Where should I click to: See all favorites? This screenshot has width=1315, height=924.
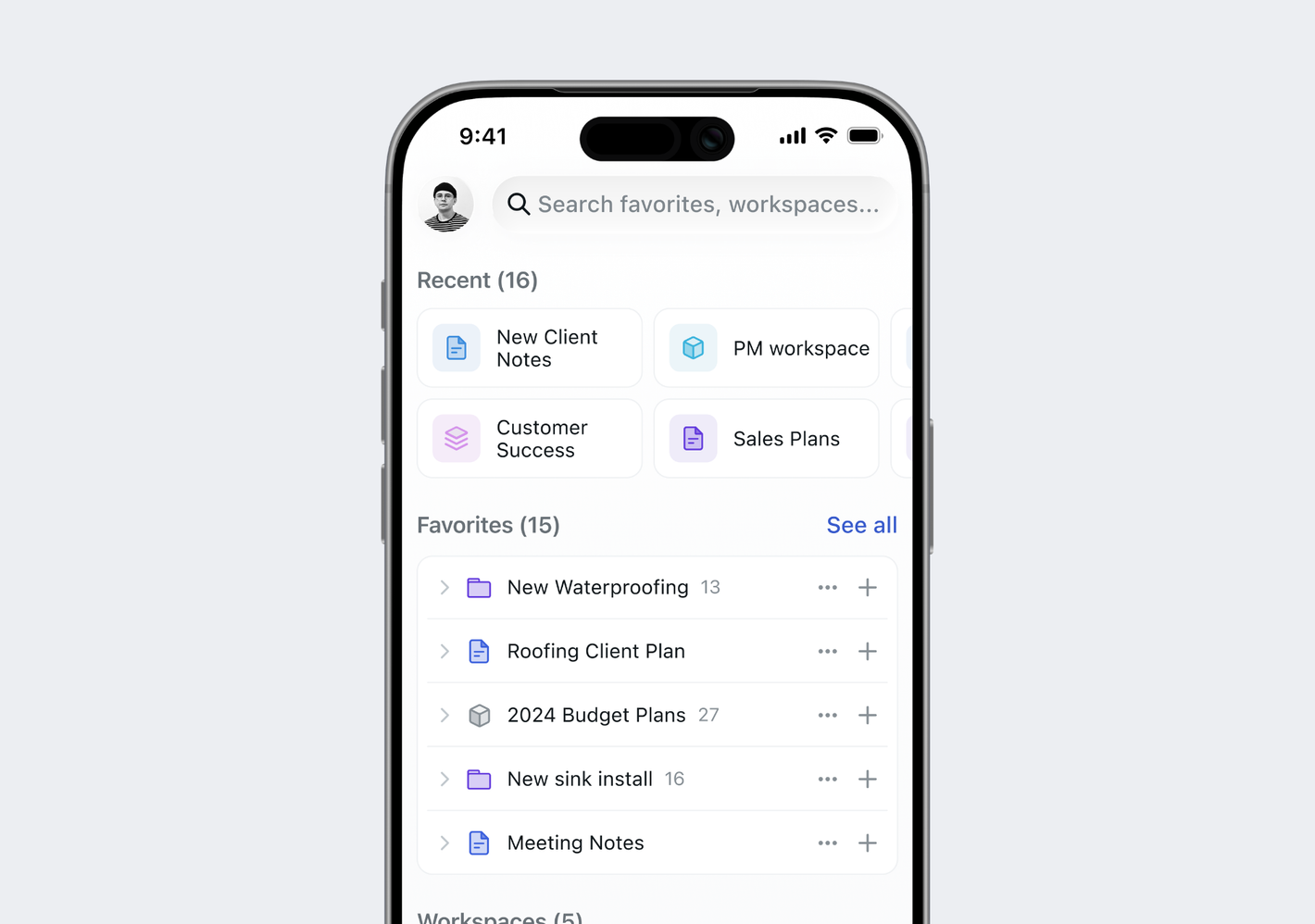click(861, 525)
